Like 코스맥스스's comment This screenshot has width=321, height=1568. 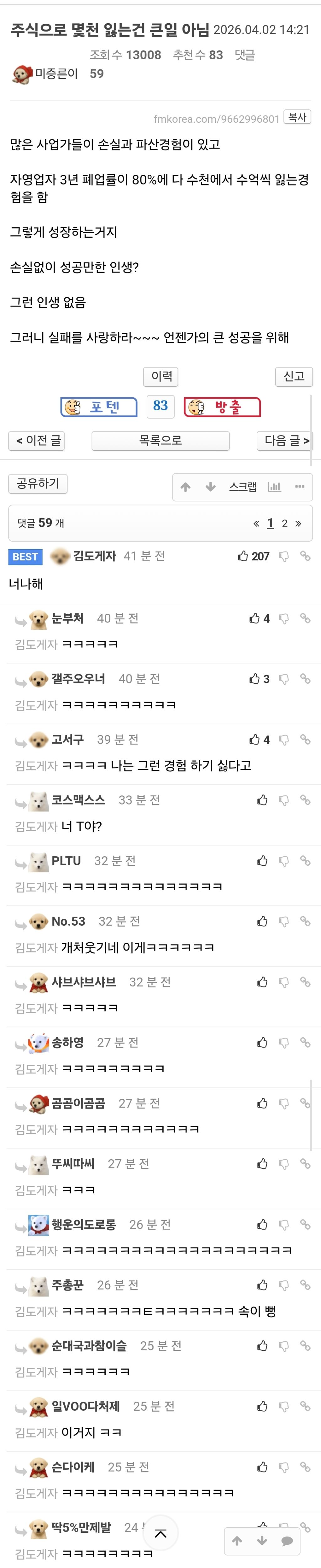tap(262, 800)
